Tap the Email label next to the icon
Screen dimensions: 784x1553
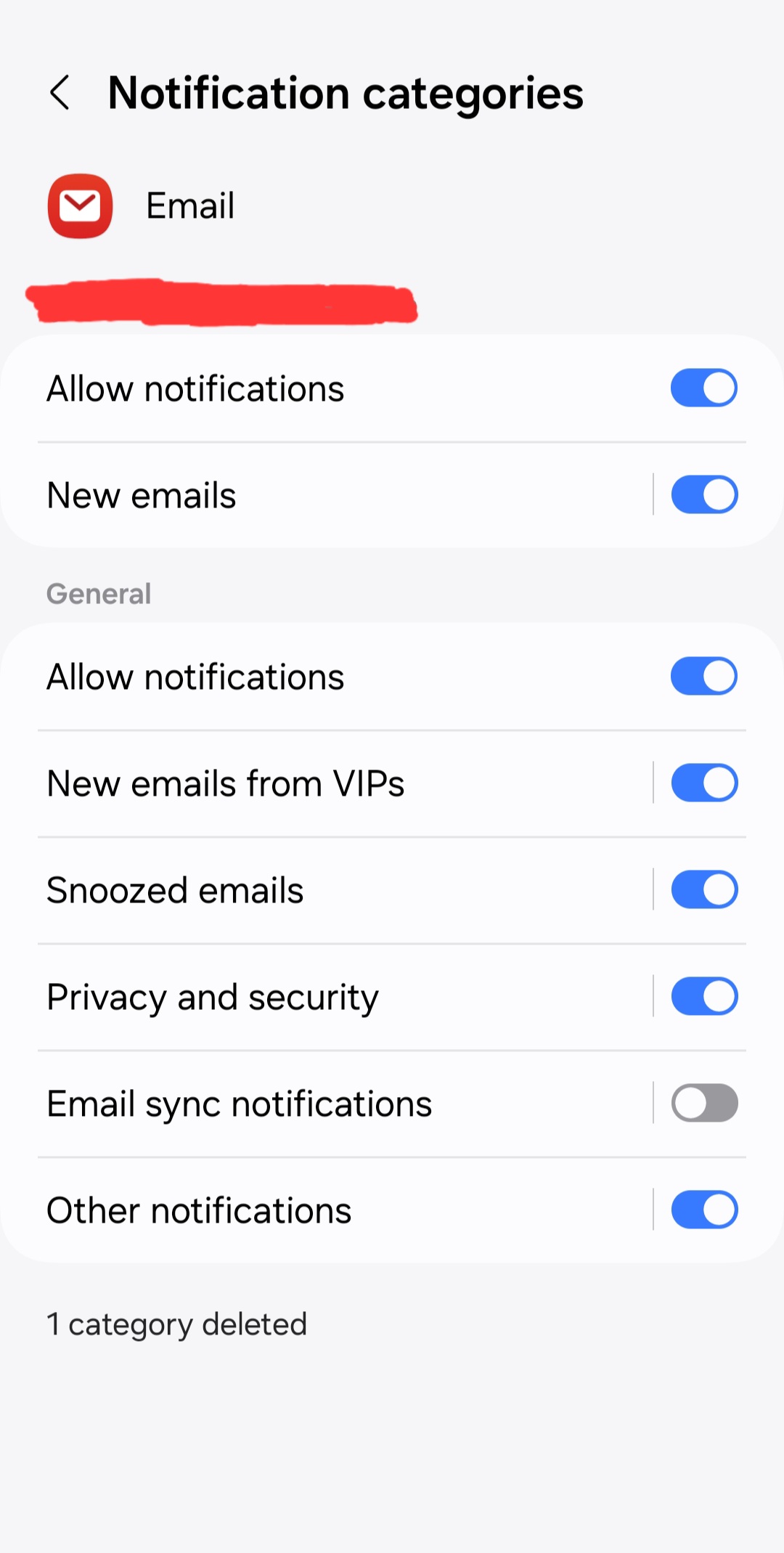(x=189, y=205)
